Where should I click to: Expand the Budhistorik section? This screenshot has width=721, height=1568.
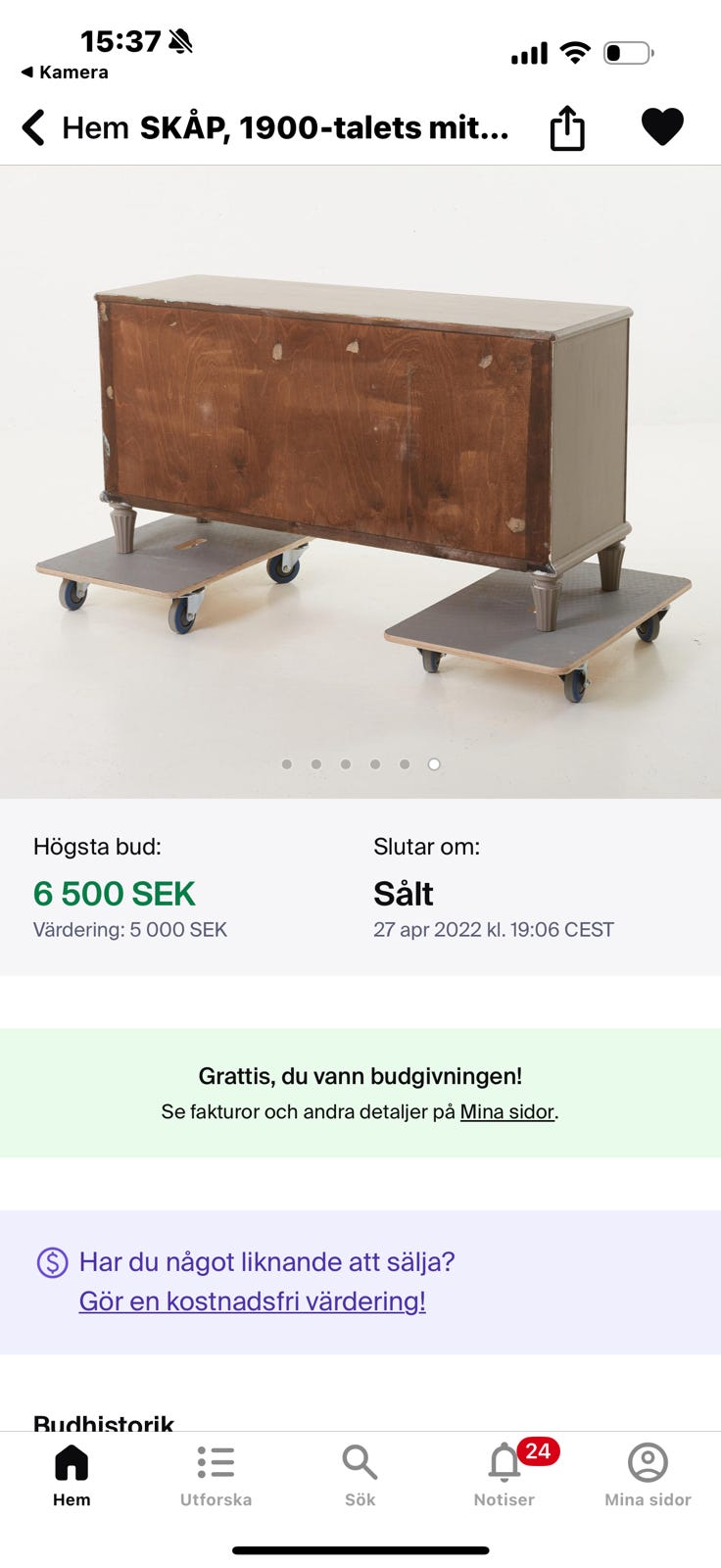pos(104,1421)
